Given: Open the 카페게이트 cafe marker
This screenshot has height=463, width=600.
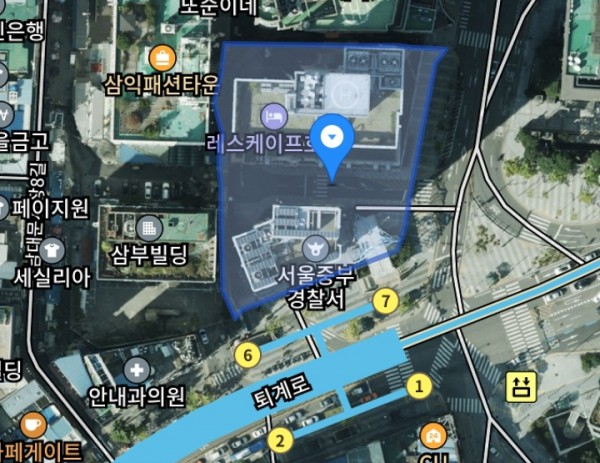Looking at the screenshot, I should (34, 424).
